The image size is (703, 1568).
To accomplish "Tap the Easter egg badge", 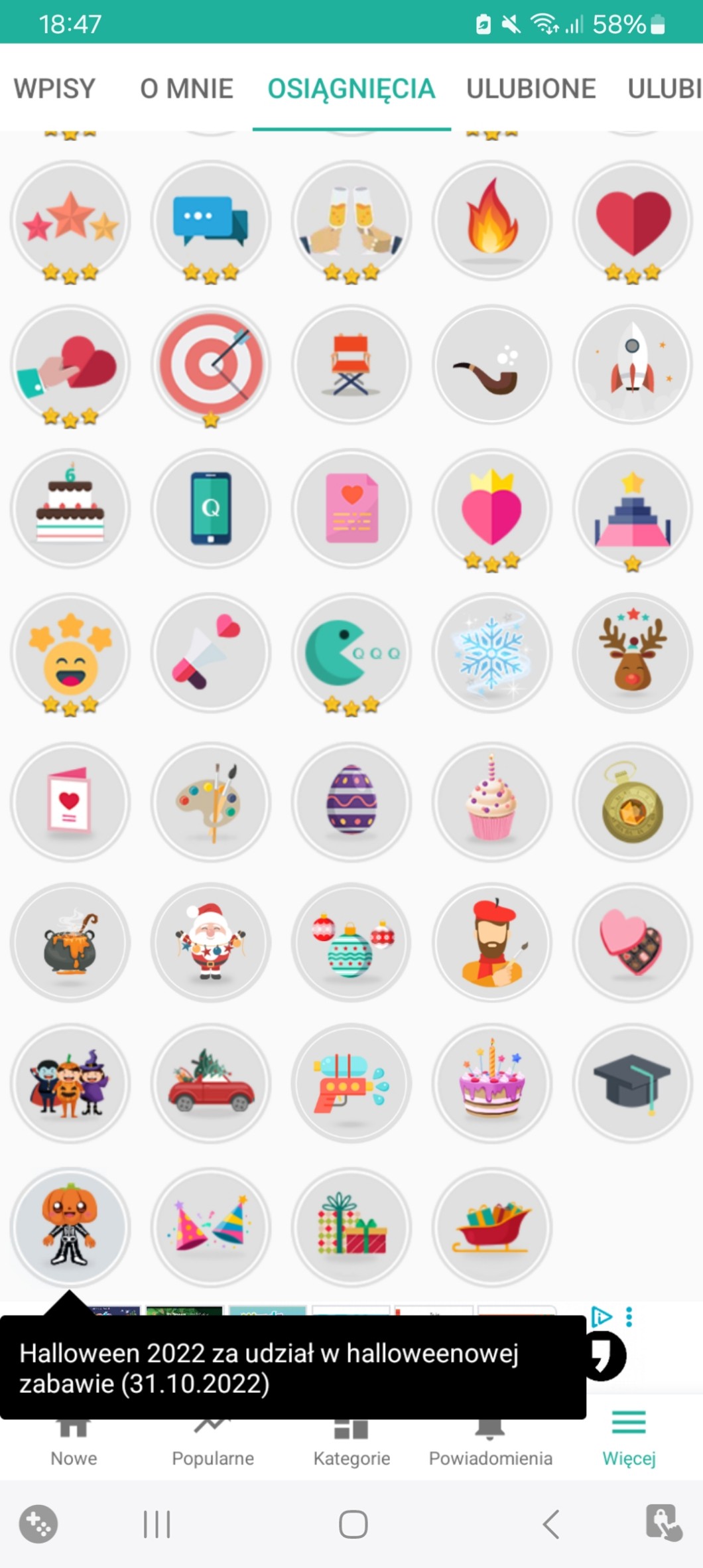I will point(351,802).
